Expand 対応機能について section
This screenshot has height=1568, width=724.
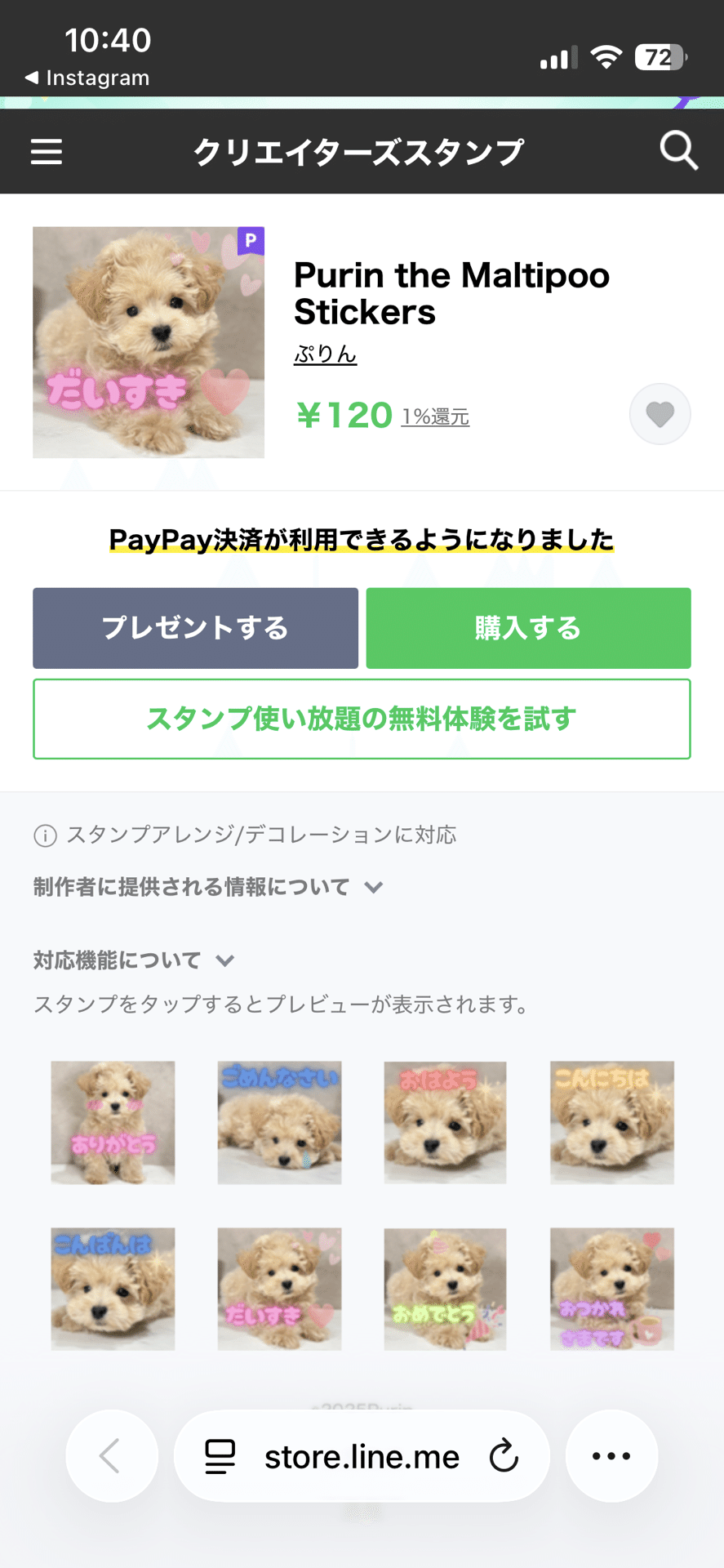[x=134, y=960]
